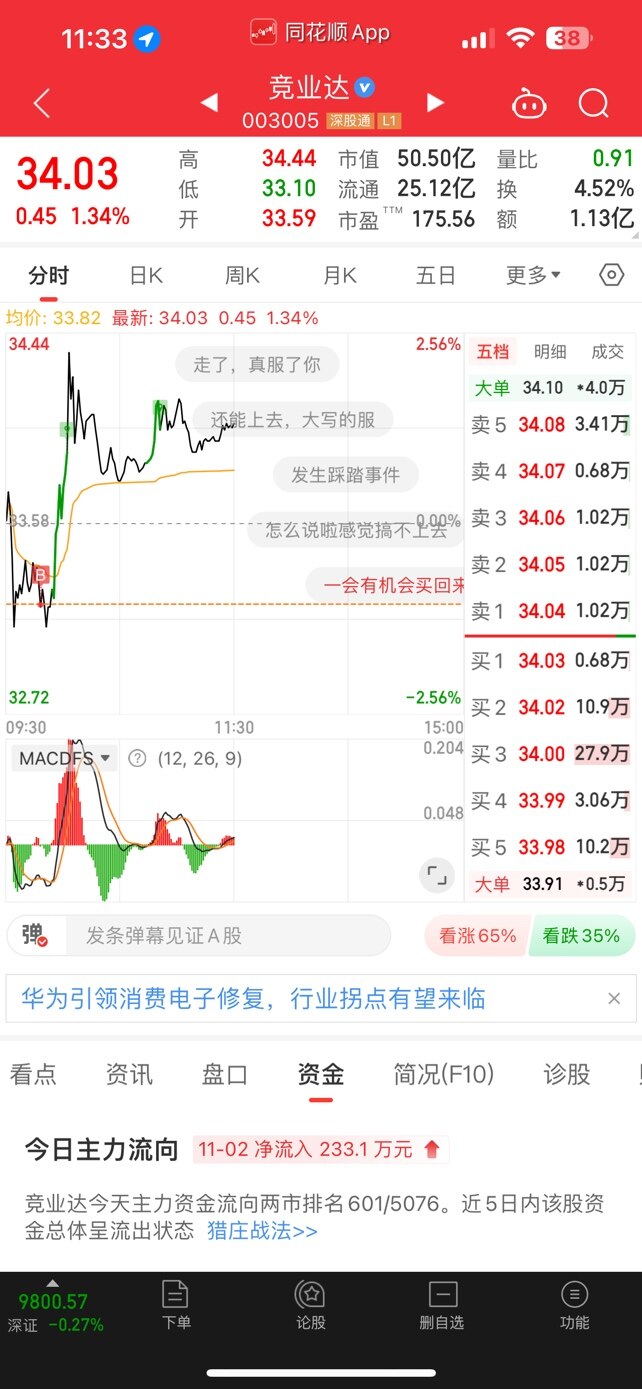The image size is (642, 1389).
Task: Open 下单 to place an order
Action: click(176, 1306)
